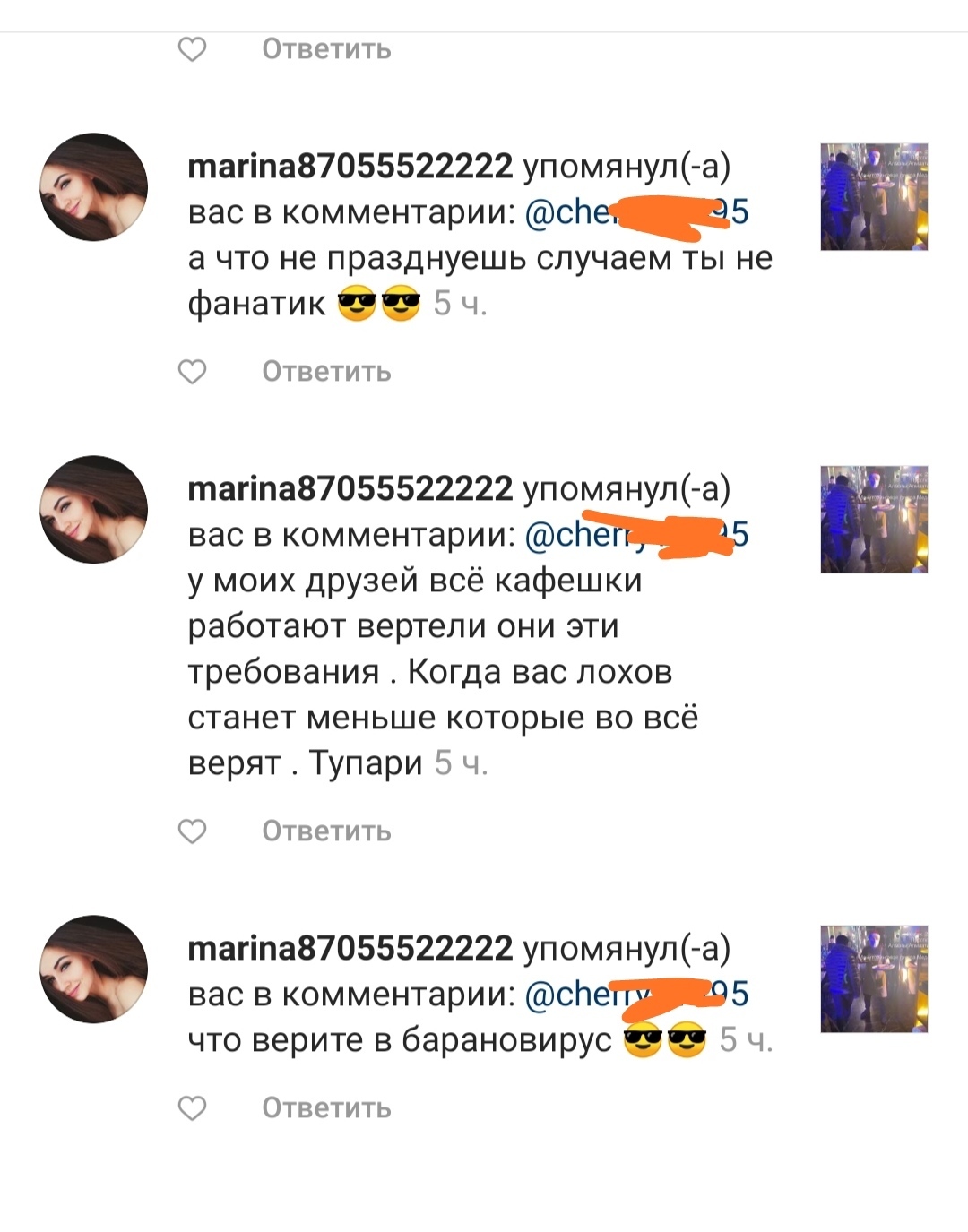Viewport: 968px width, 1232px height.
Task: Reply to the 'барановирус' comment
Action: pyautogui.click(x=326, y=1108)
